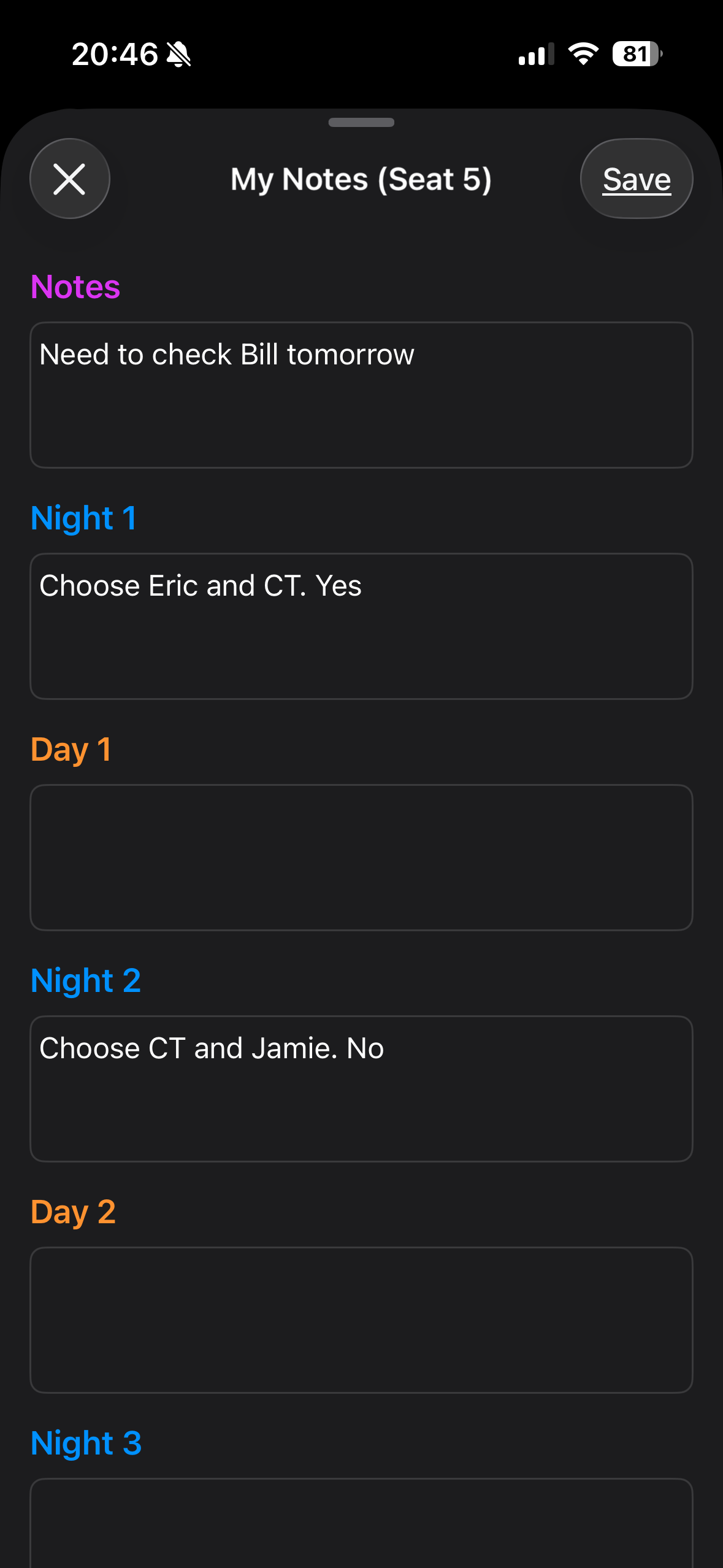723x1568 pixels.
Task: Tap the My Notes (Seat 5) title
Action: point(361,179)
